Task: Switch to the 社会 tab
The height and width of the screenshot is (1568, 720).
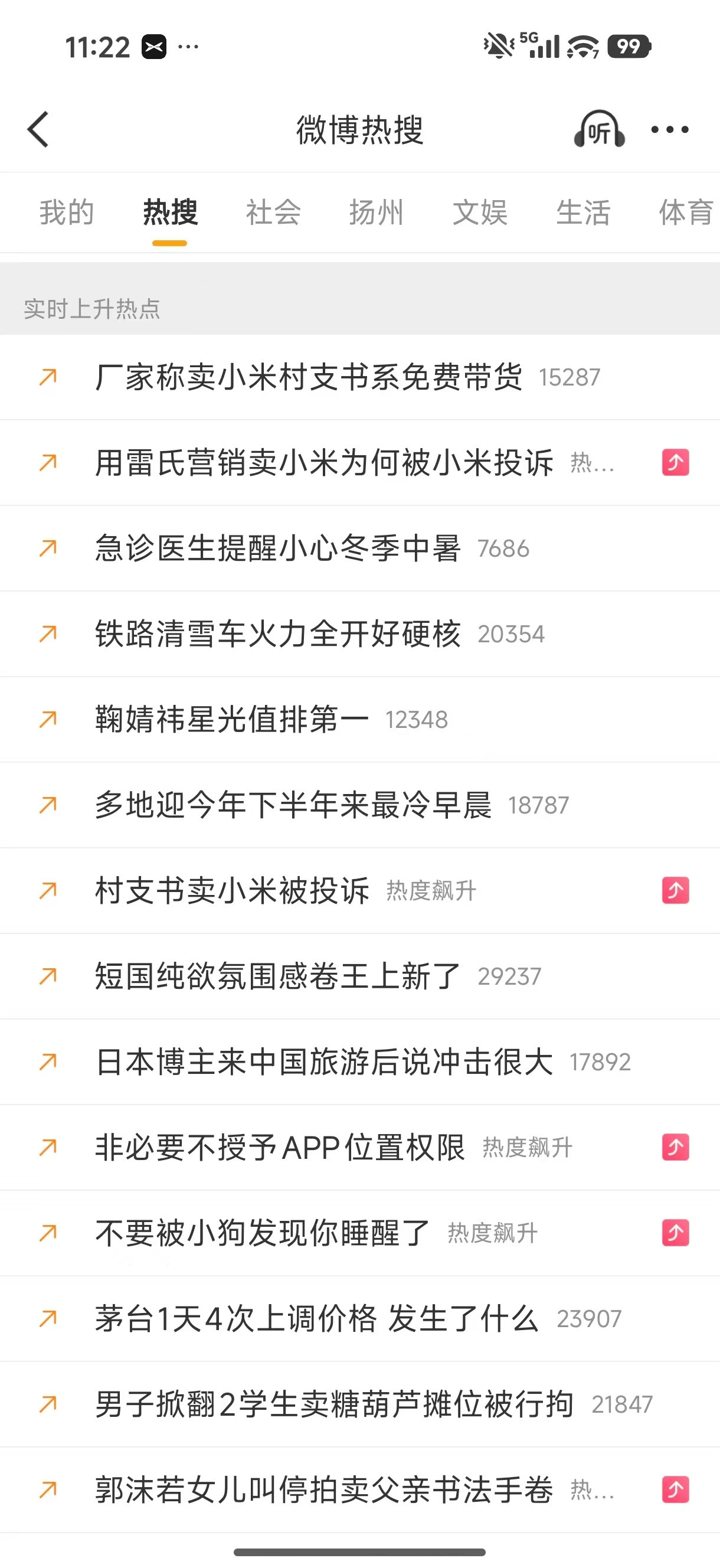Action: [x=273, y=213]
